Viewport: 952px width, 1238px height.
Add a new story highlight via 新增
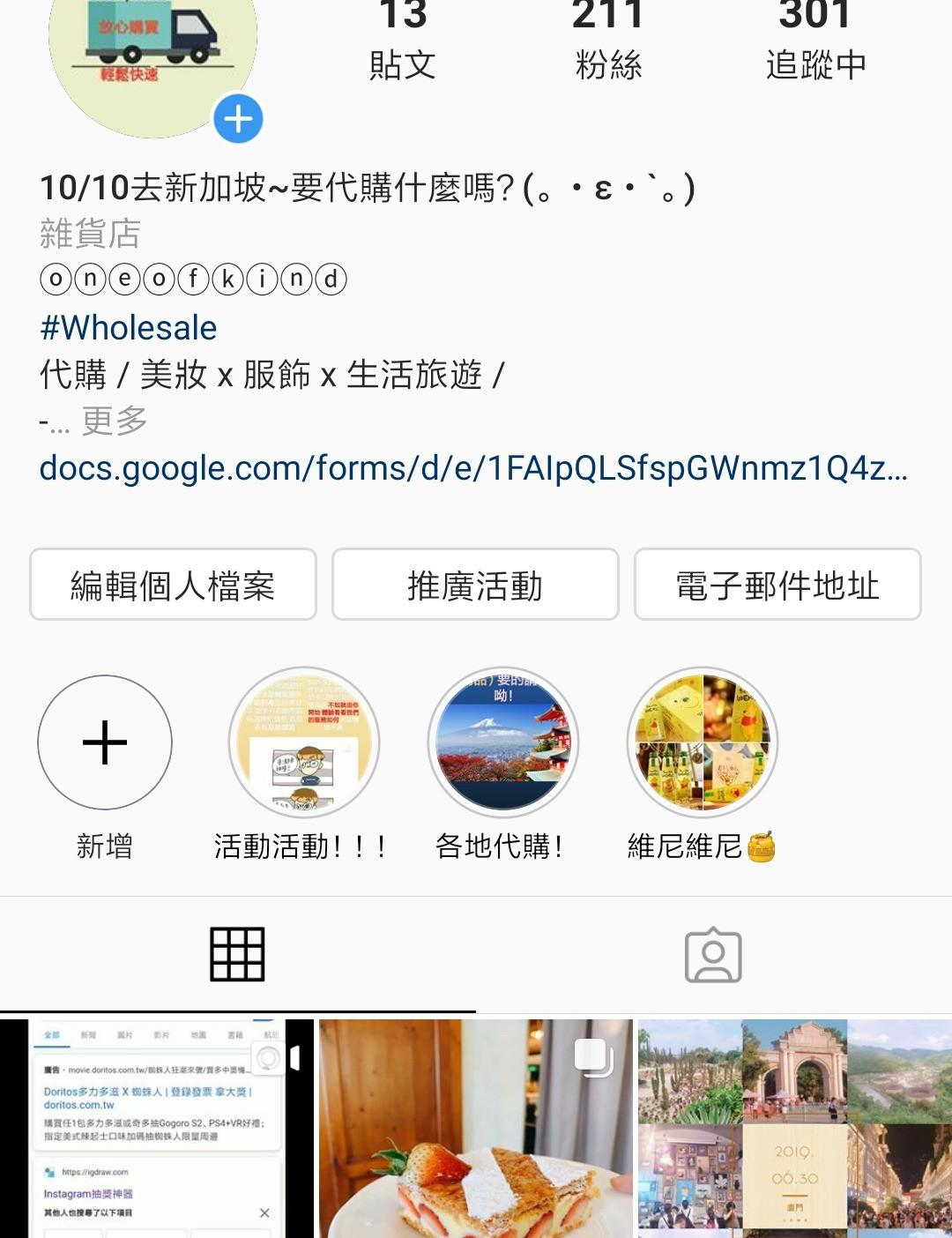click(x=105, y=742)
